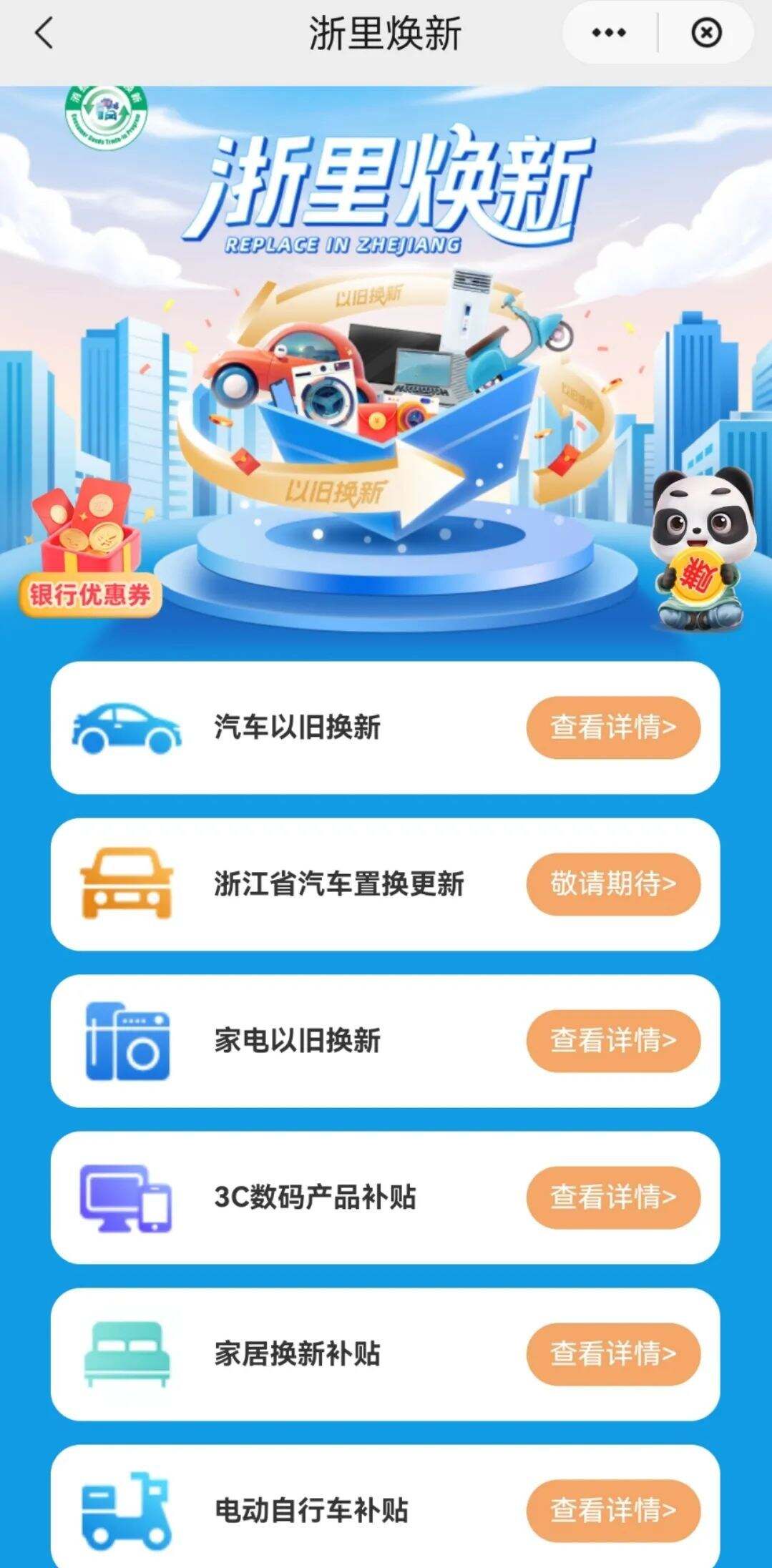Close the mini program
This screenshot has width=772, height=1568.
[706, 33]
